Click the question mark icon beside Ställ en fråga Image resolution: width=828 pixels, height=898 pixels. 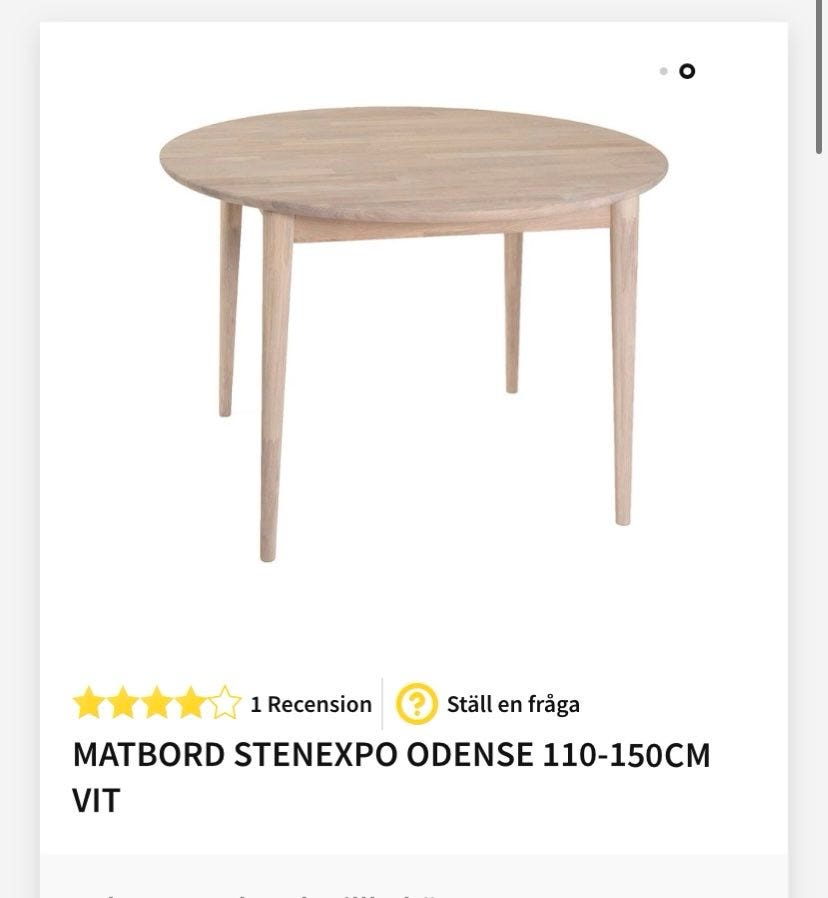(x=414, y=704)
